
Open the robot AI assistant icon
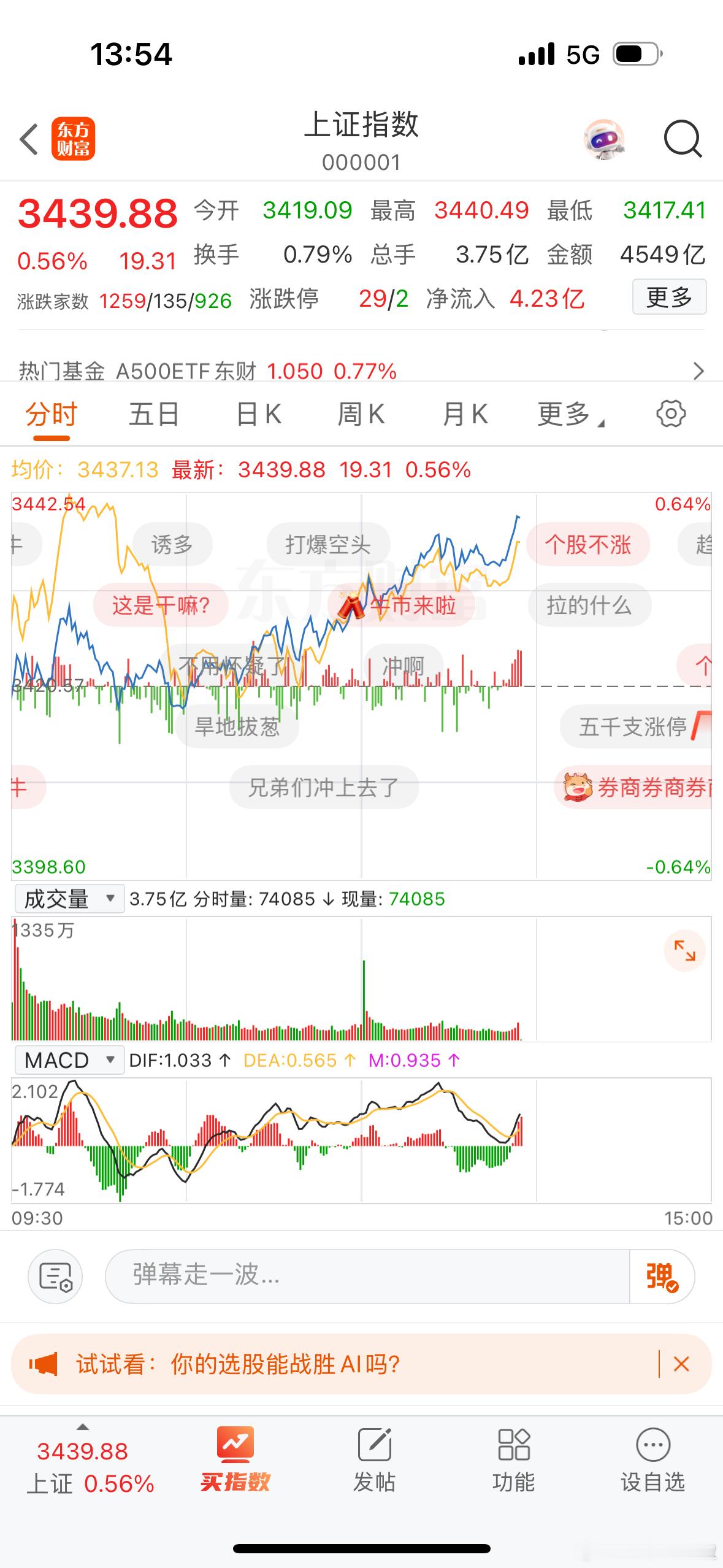(x=604, y=139)
